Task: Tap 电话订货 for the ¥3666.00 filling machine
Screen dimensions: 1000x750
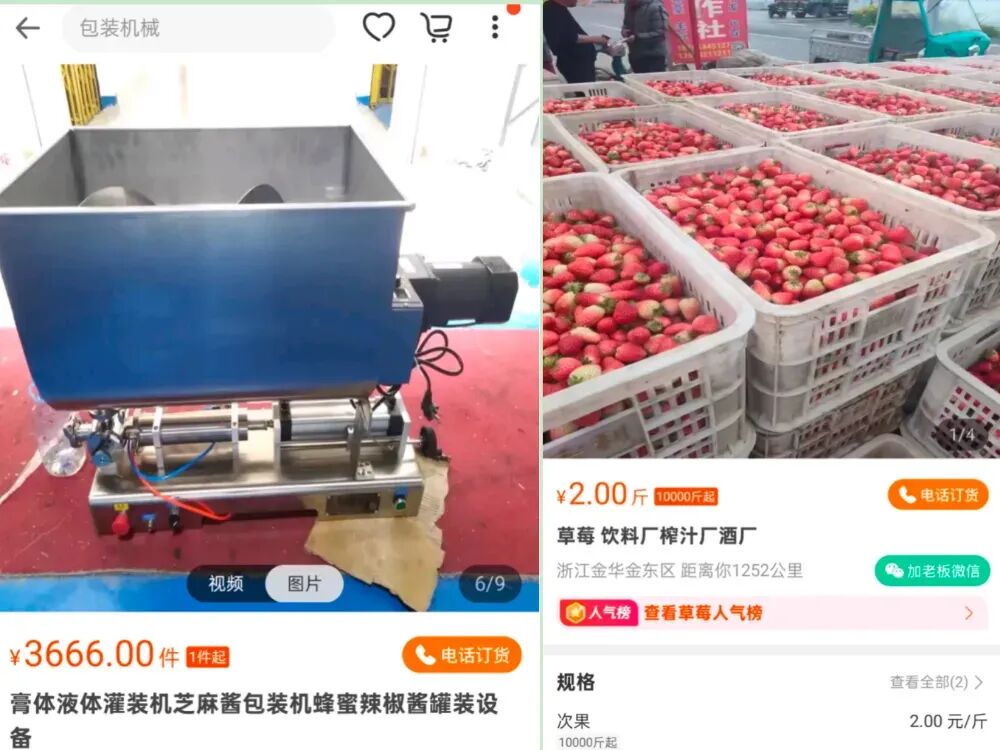Action: pos(462,655)
